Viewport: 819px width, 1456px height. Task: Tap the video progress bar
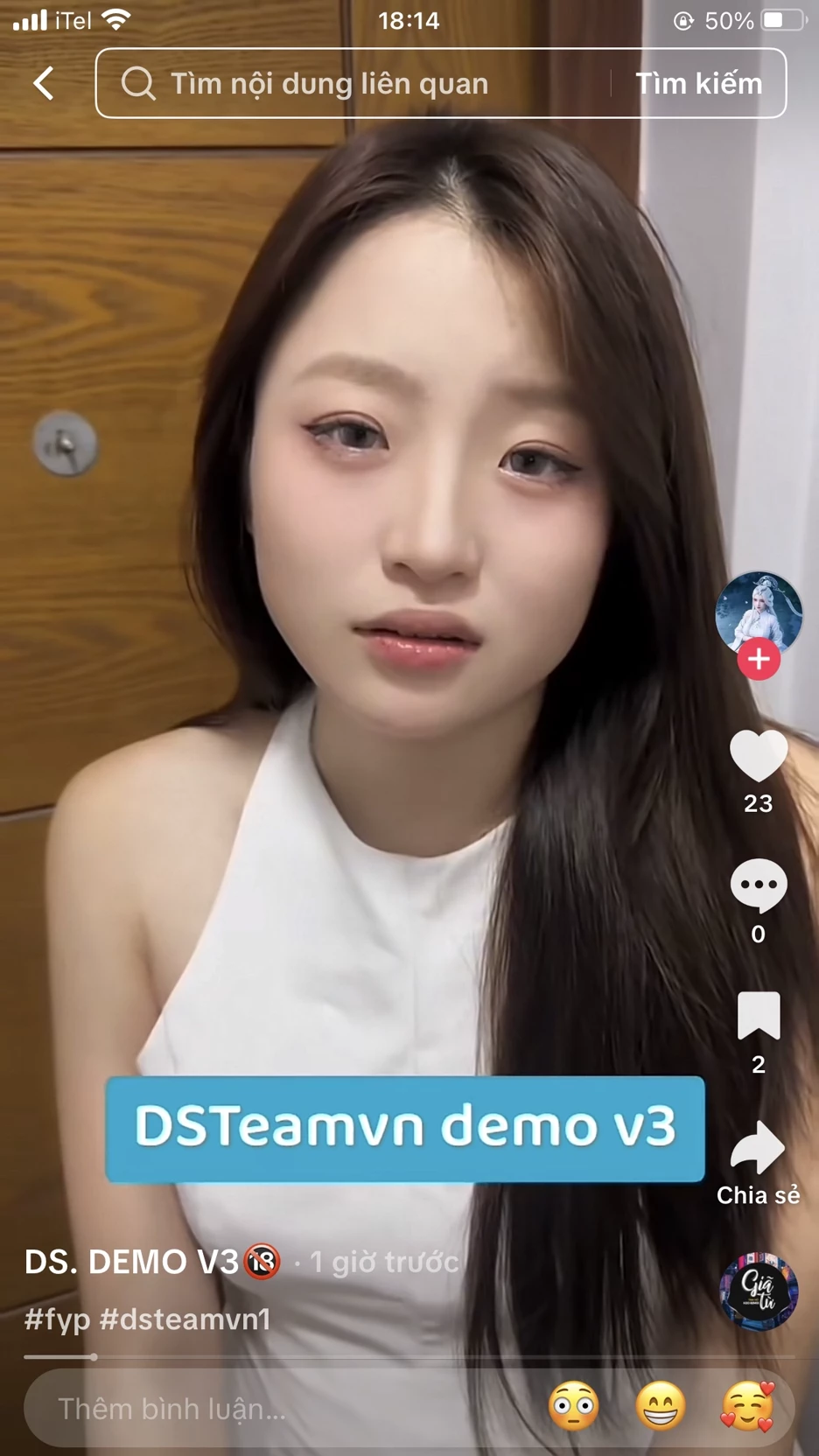point(409,1357)
